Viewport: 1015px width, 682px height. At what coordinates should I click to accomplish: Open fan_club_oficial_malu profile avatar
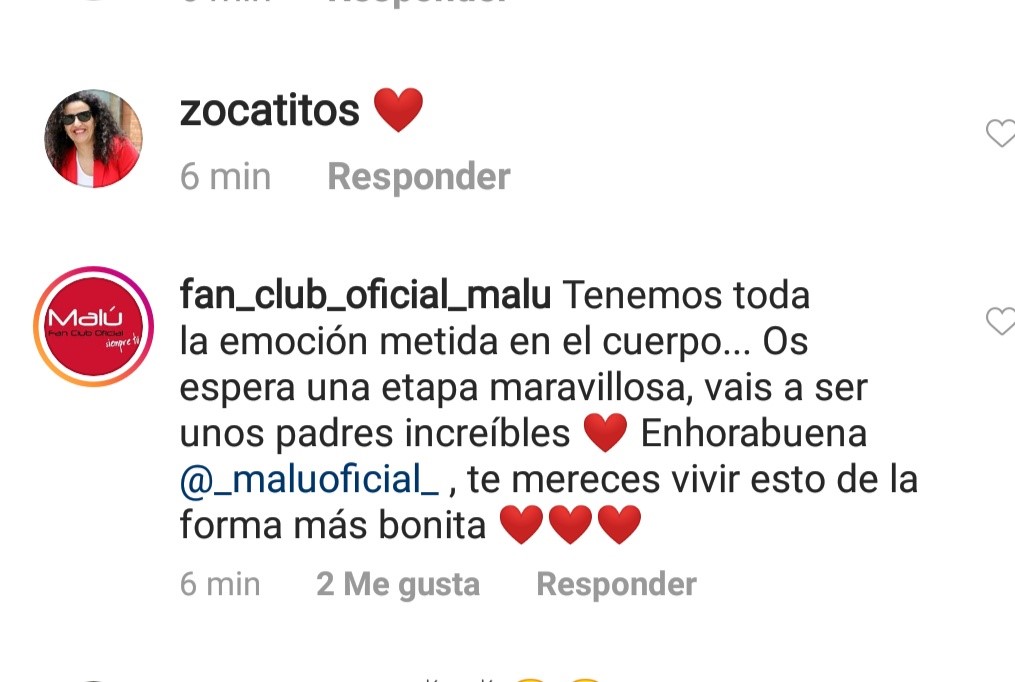[x=93, y=327]
